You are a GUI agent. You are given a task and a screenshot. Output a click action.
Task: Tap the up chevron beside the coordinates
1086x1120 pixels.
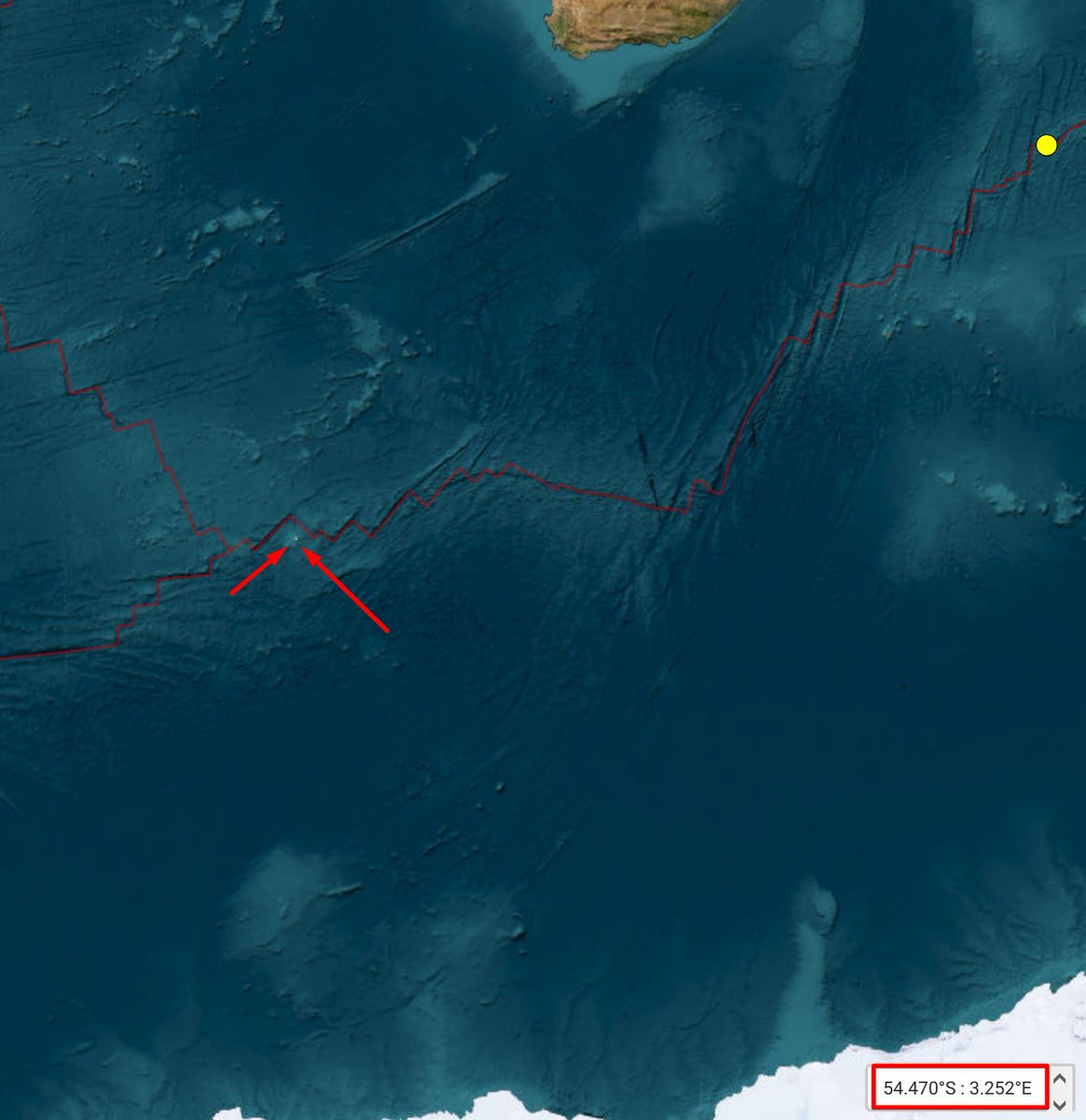pos(1059,1079)
